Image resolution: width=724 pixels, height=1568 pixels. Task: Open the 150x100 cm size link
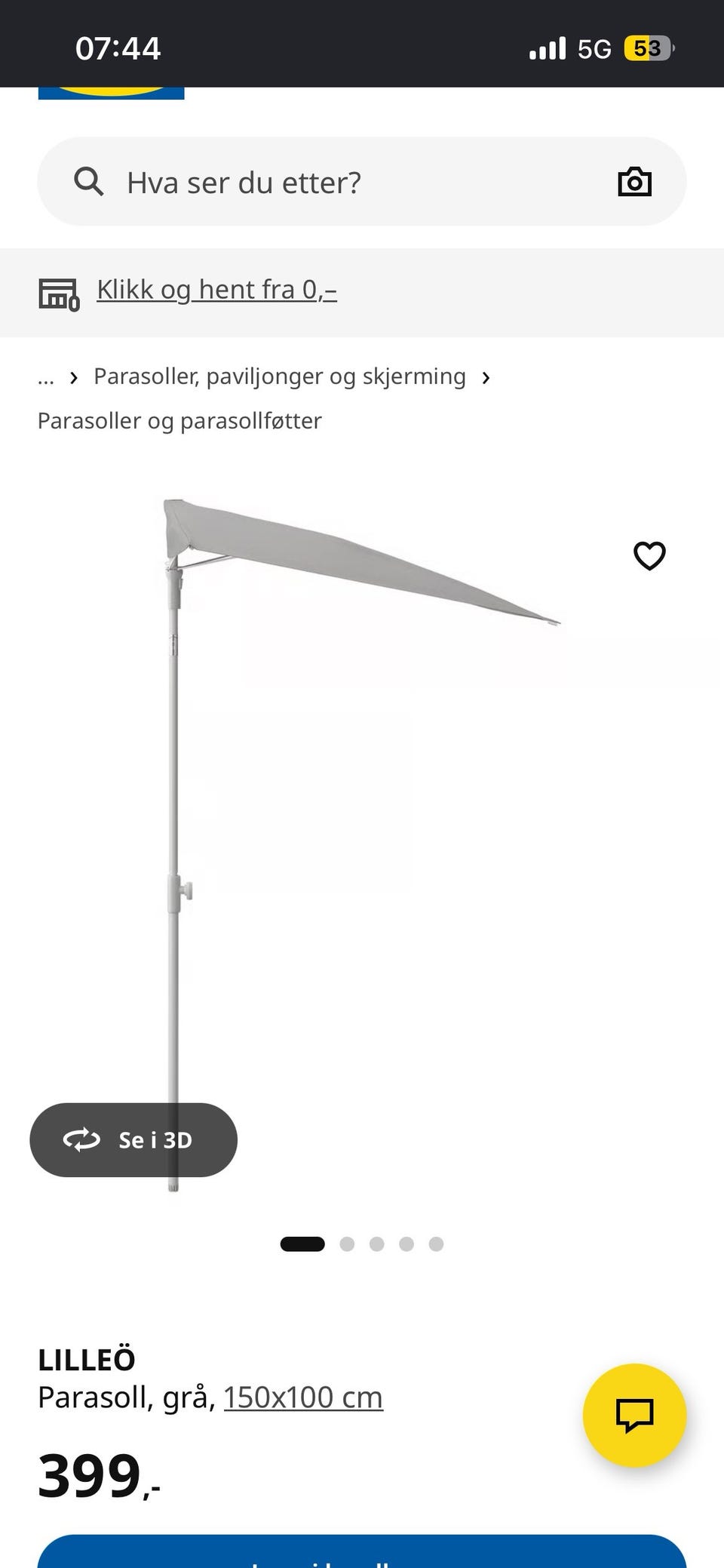point(303,1397)
